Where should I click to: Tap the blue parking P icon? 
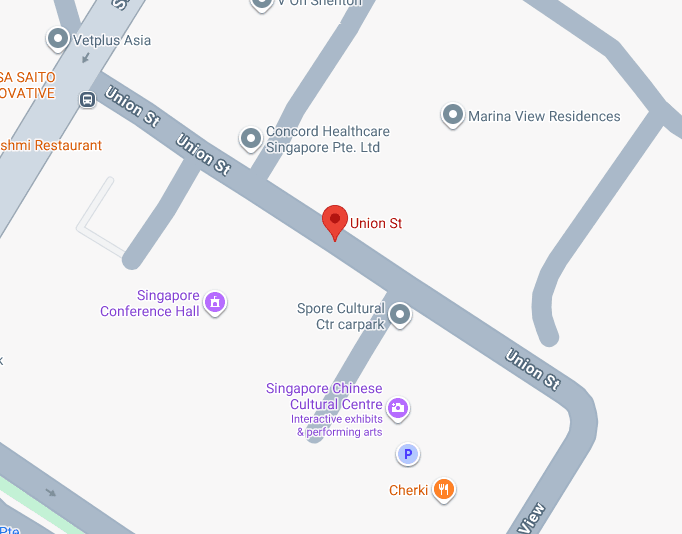[x=407, y=455]
